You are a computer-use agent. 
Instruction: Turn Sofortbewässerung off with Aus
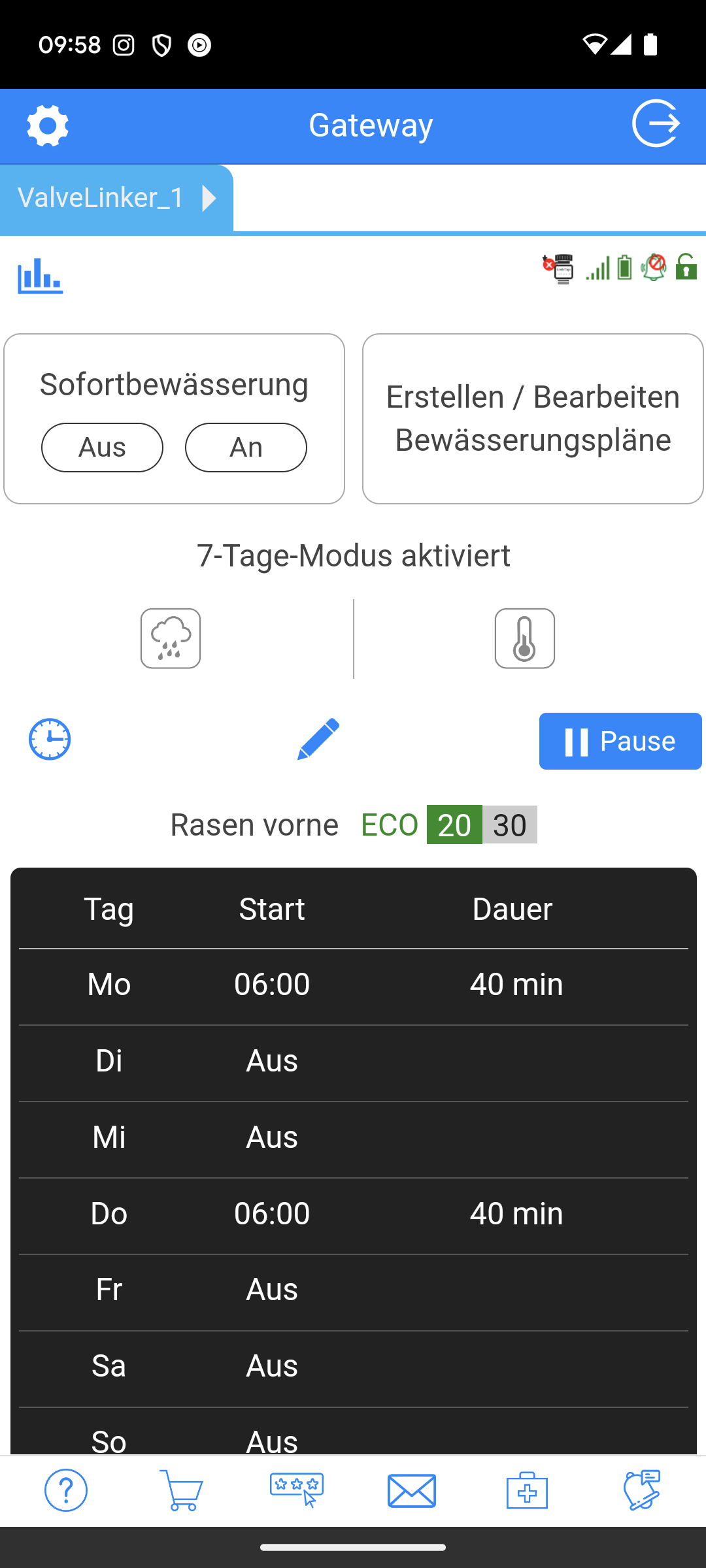102,448
